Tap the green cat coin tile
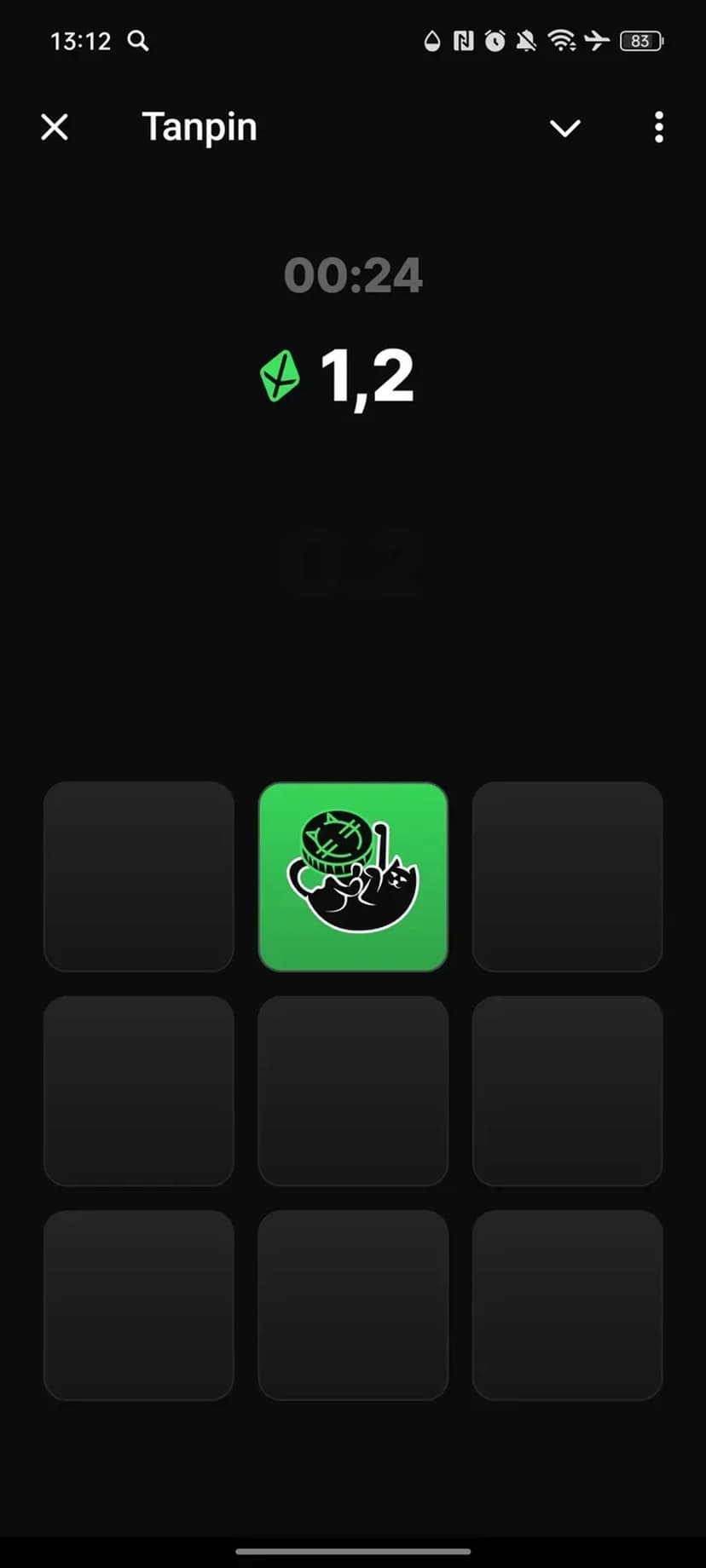 point(353,876)
